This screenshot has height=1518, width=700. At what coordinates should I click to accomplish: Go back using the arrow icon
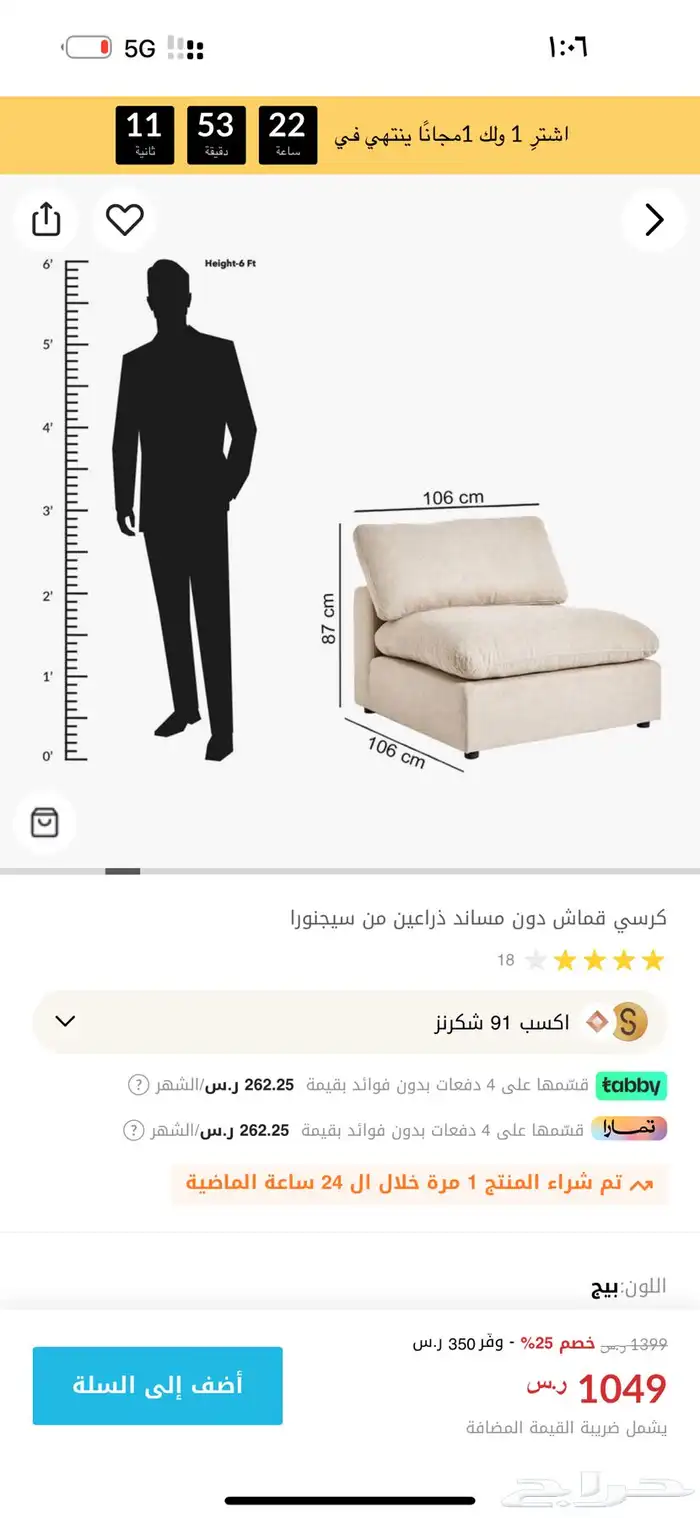pyautogui.click(x=654, y=220)
